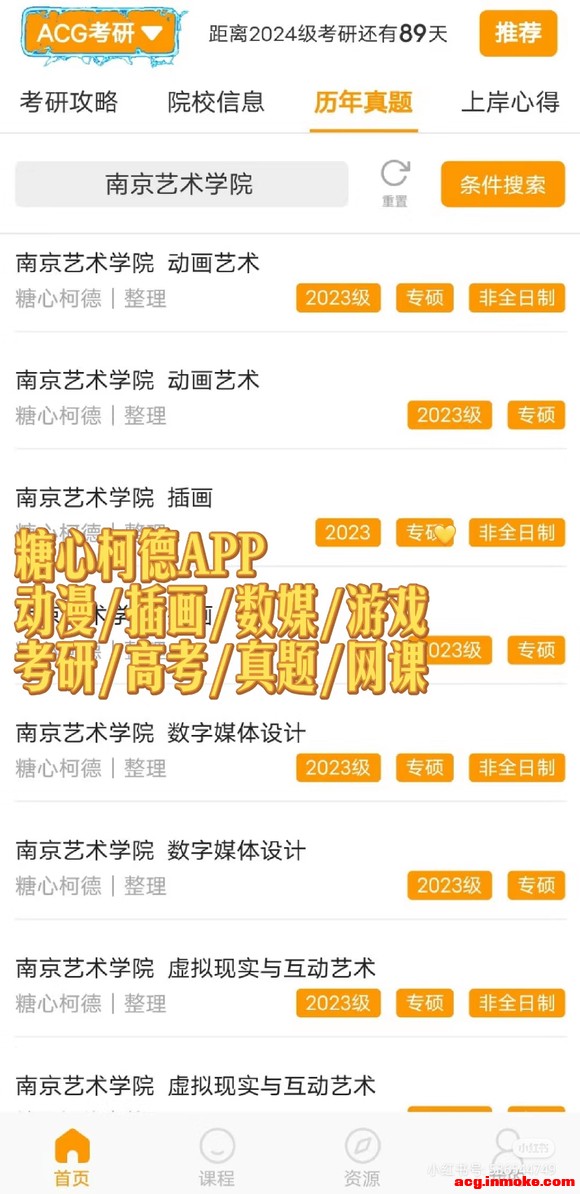Select the 历年真题 tab

pos(363,101)
